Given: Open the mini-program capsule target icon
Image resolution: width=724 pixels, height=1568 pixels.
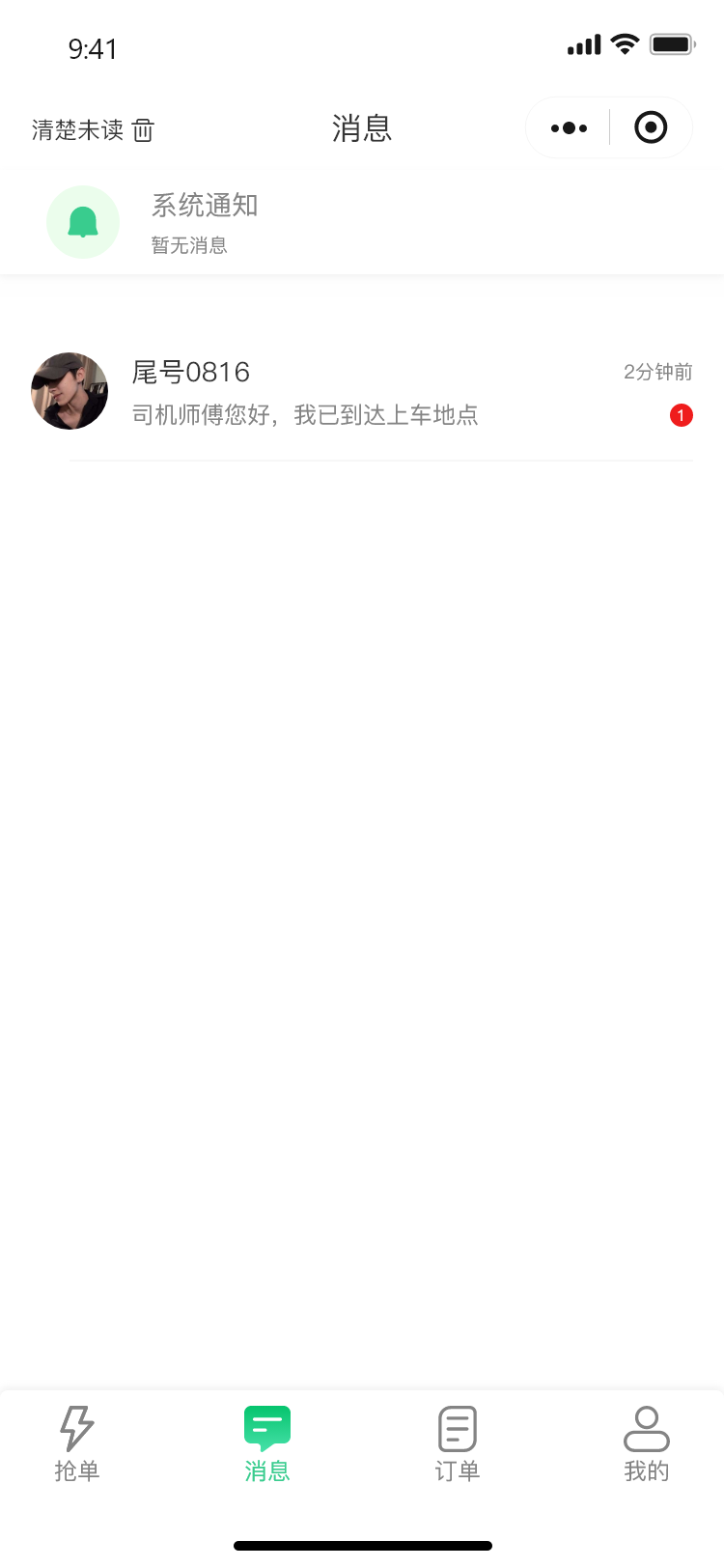Looking at the screenshot, I should tap(650, 126).
